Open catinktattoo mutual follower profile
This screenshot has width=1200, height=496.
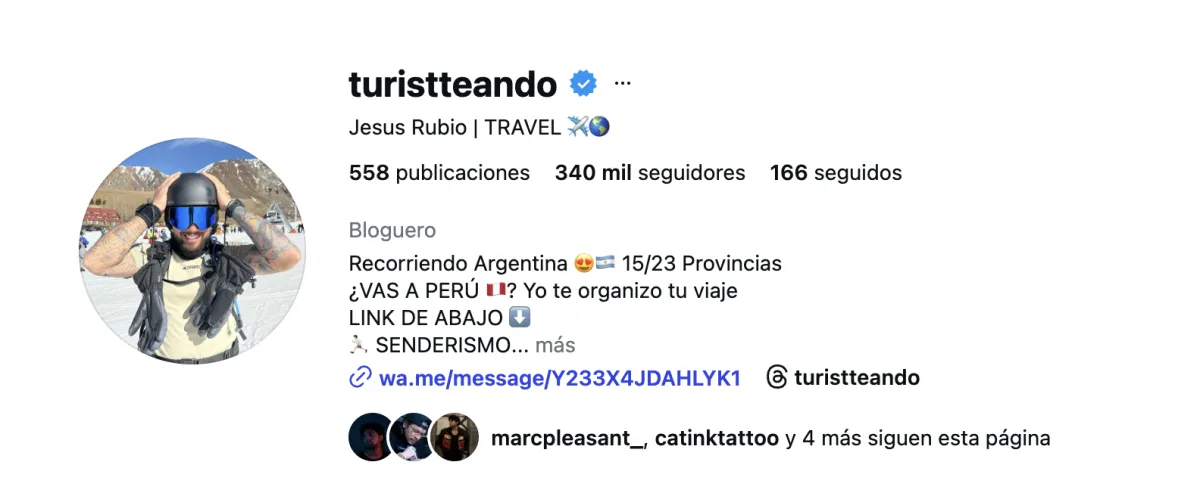[x=717, y=438]
